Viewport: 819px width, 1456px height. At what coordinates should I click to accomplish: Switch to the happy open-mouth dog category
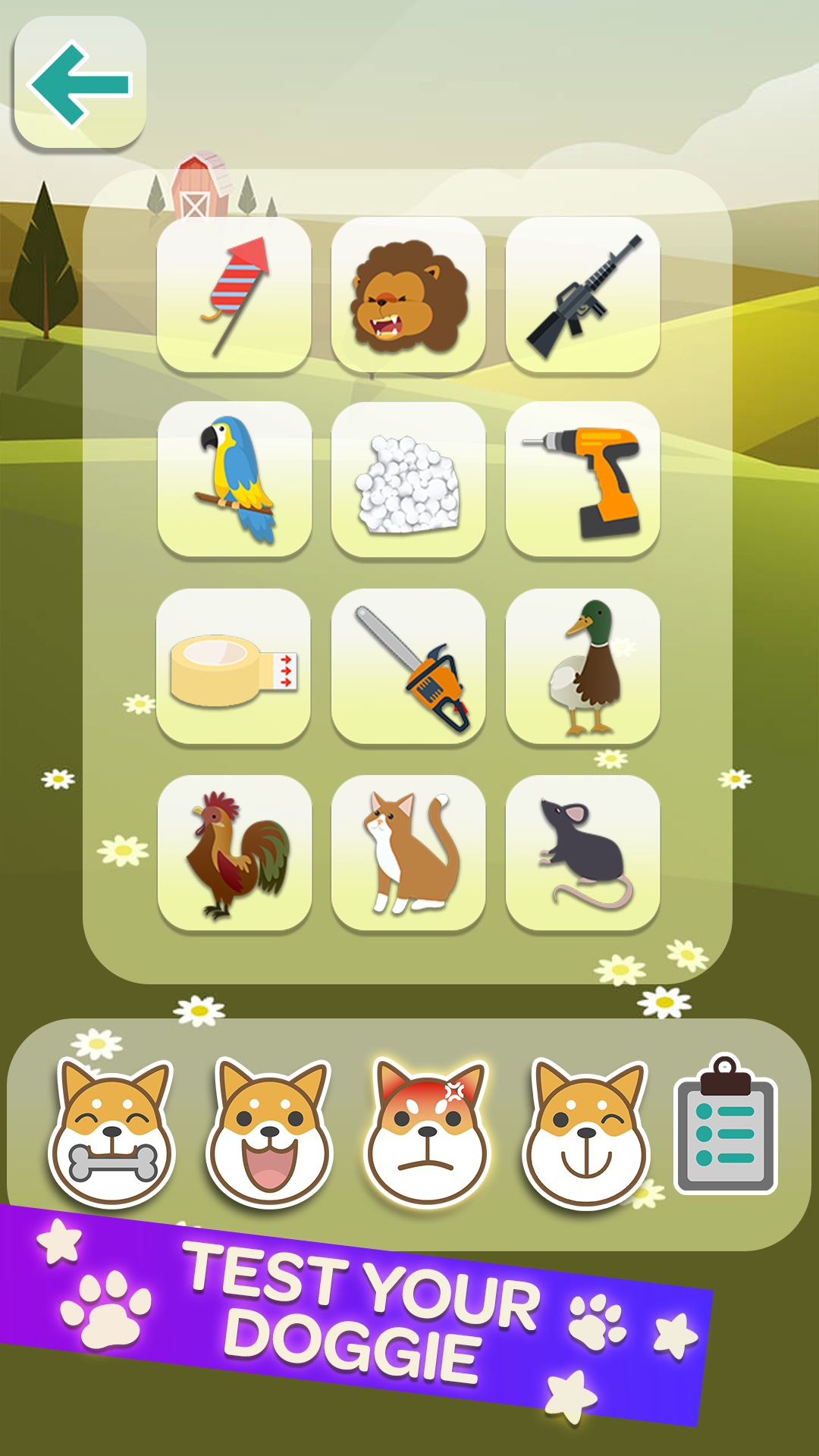(x=269, y=1134)
